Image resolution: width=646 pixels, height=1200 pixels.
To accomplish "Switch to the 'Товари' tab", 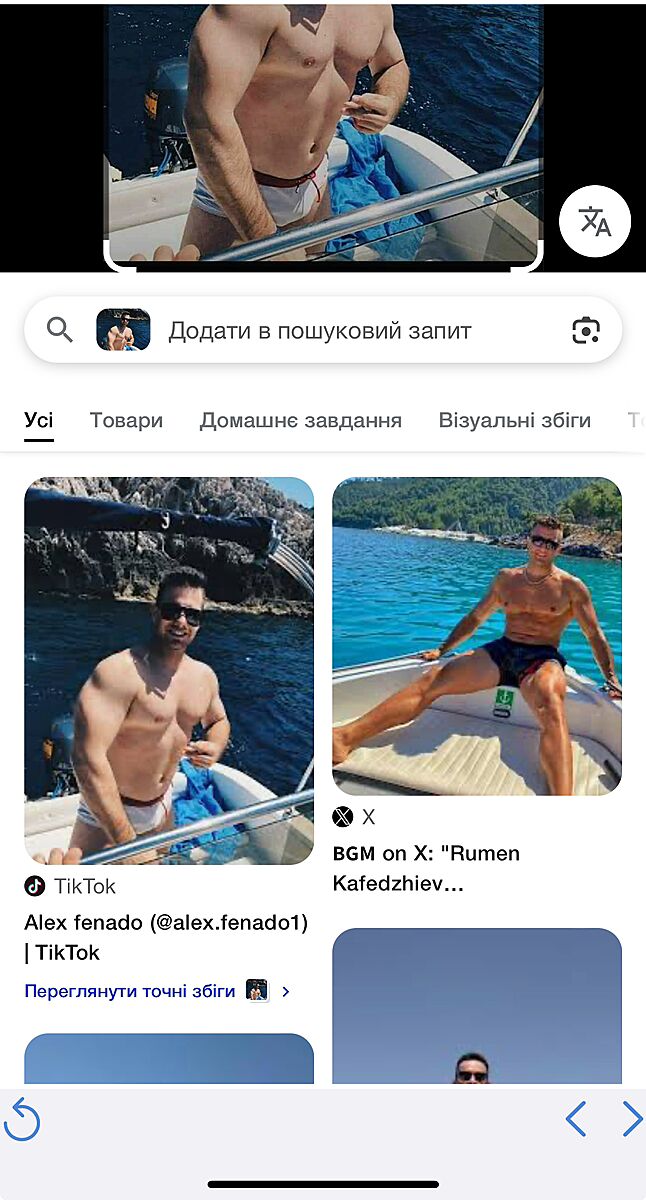I will (x=126, y=421).
